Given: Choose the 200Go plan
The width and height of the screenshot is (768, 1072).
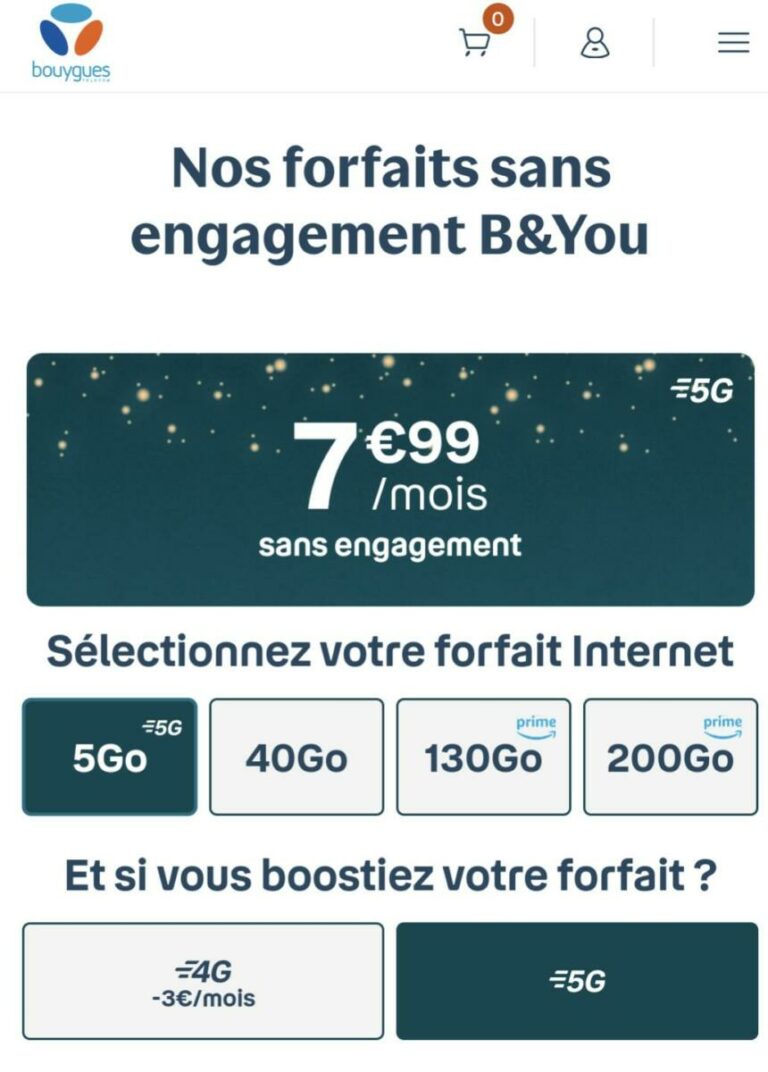Looking at the screenshot, I should point(670,757).
